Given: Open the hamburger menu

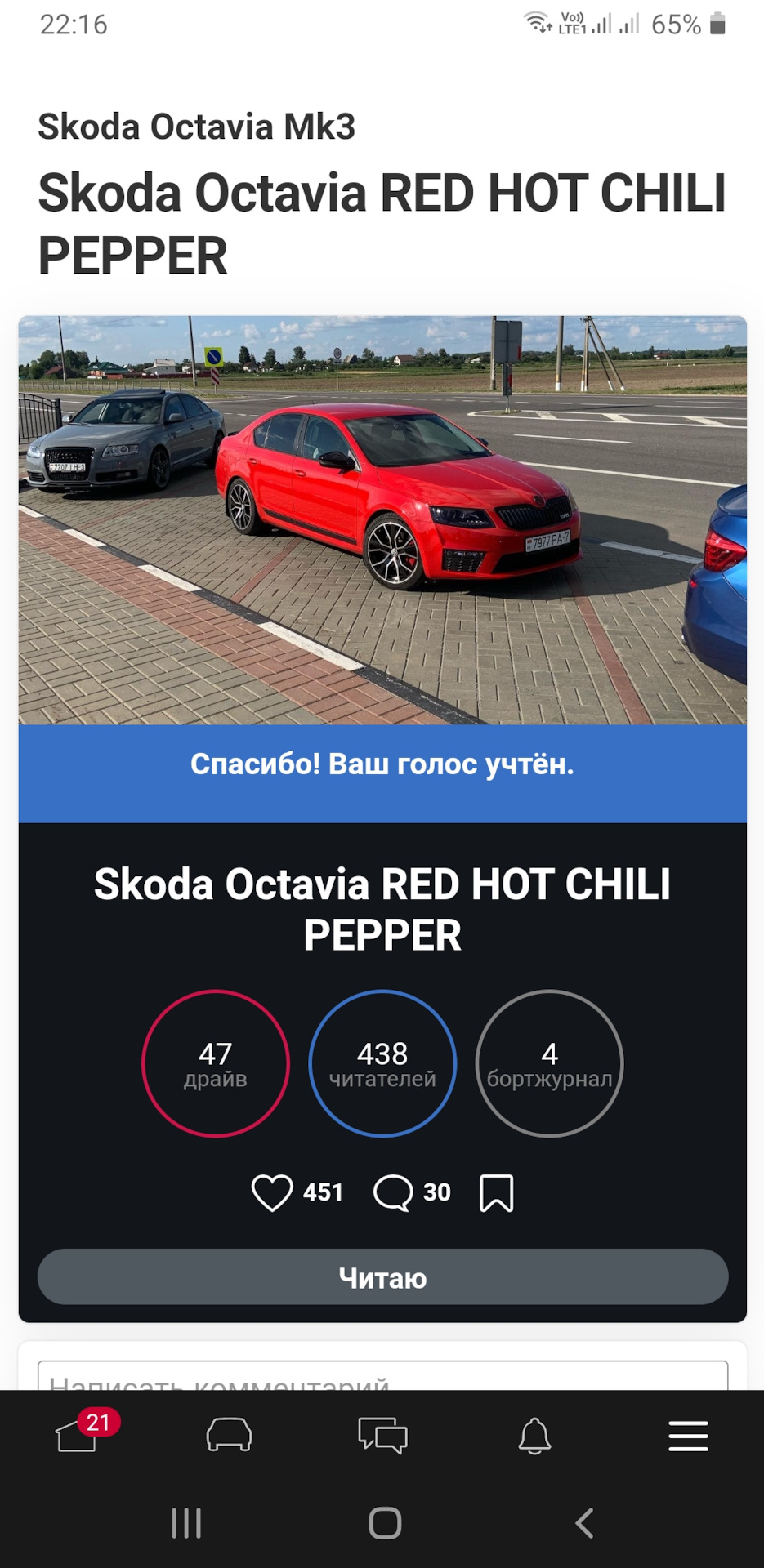Looking at the screenshot, I should click(x=688, y=1436).
